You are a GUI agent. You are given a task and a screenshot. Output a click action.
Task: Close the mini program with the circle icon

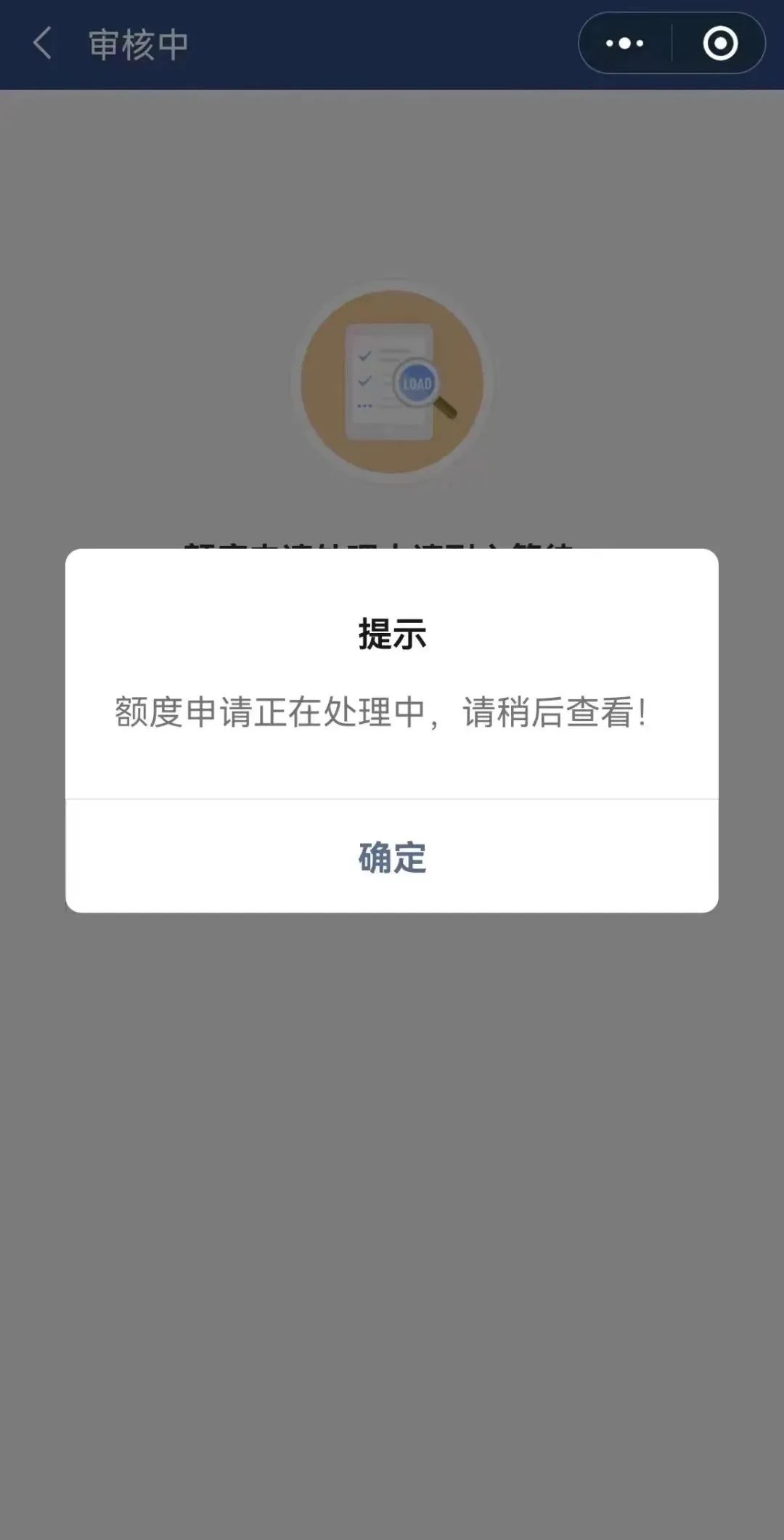(x=720, y=44)
